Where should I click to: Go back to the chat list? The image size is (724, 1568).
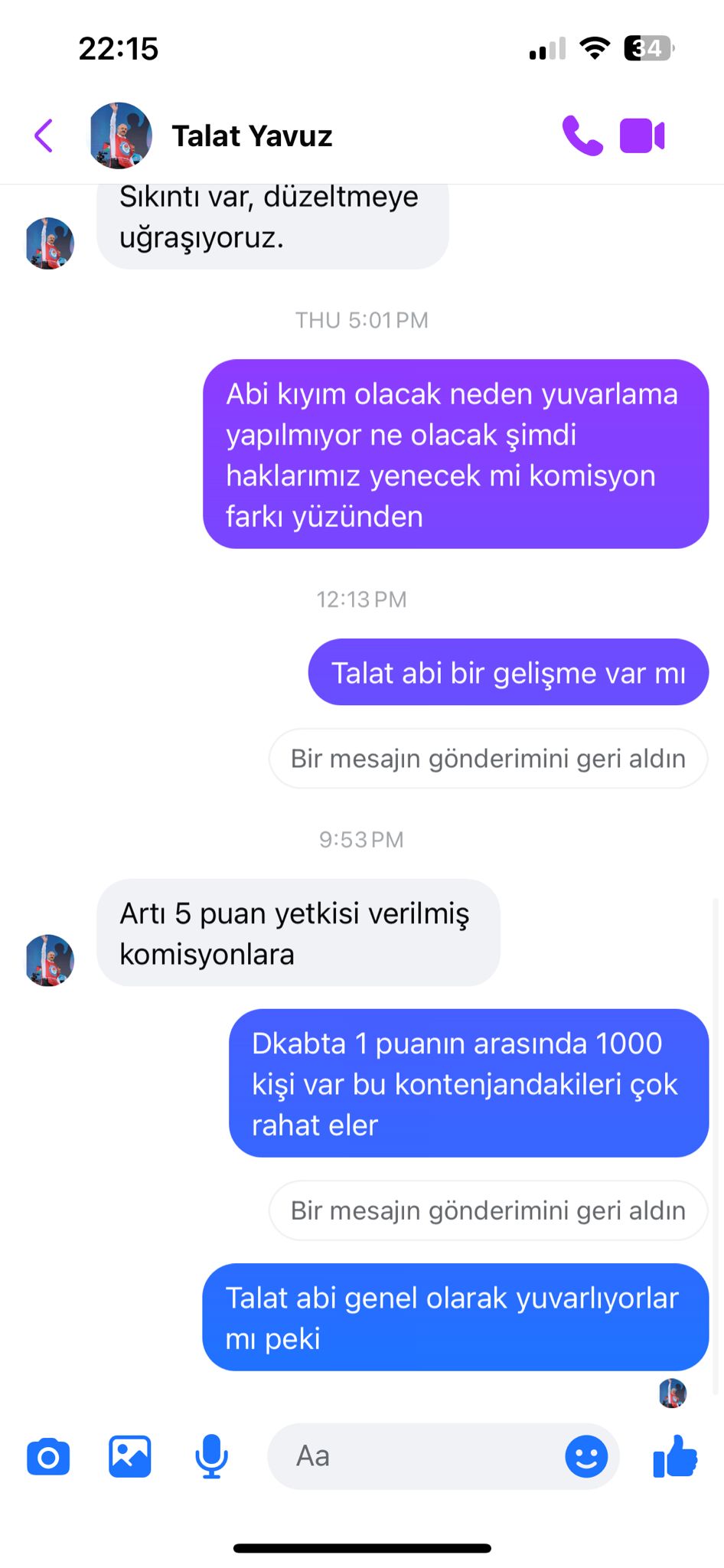tap(44, 136)
